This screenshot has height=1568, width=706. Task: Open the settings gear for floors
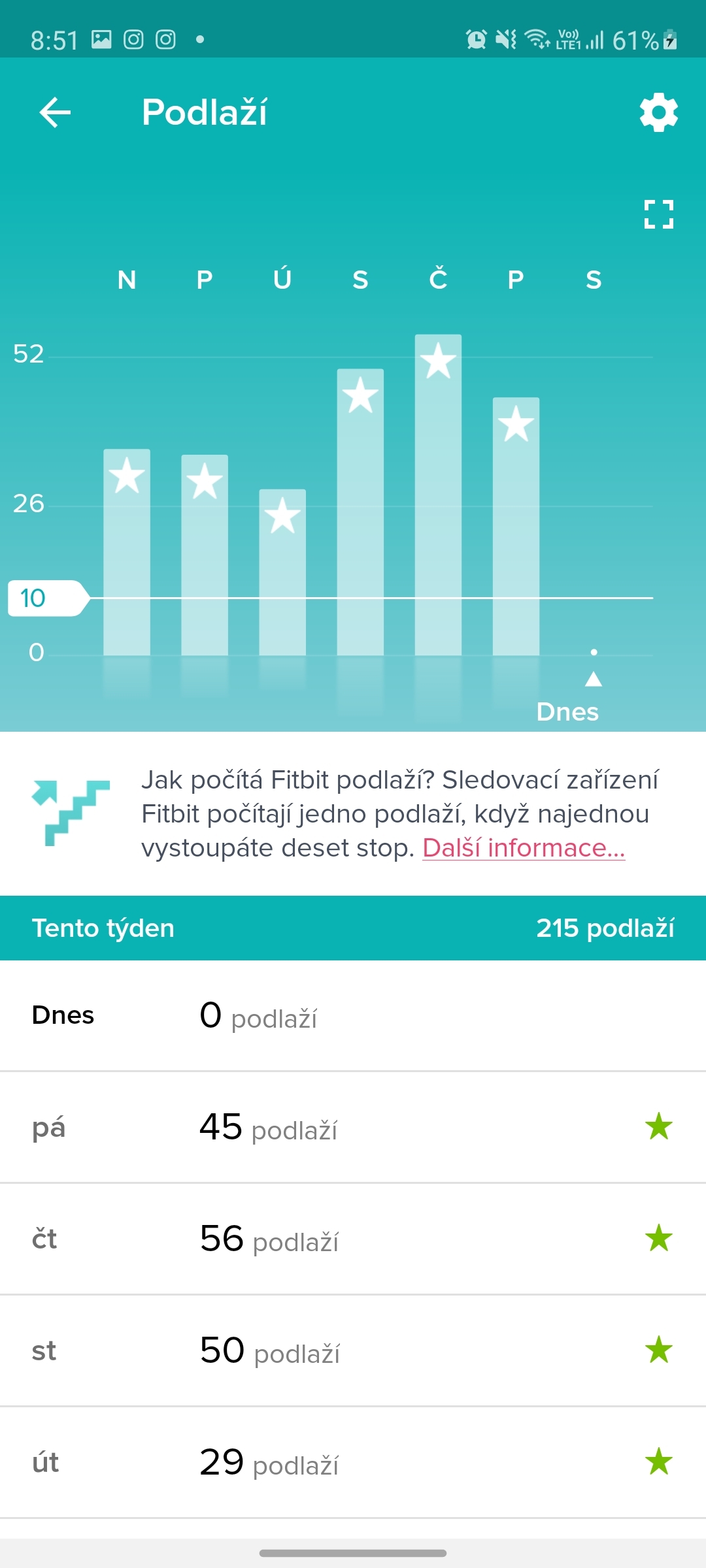(658, 112)
